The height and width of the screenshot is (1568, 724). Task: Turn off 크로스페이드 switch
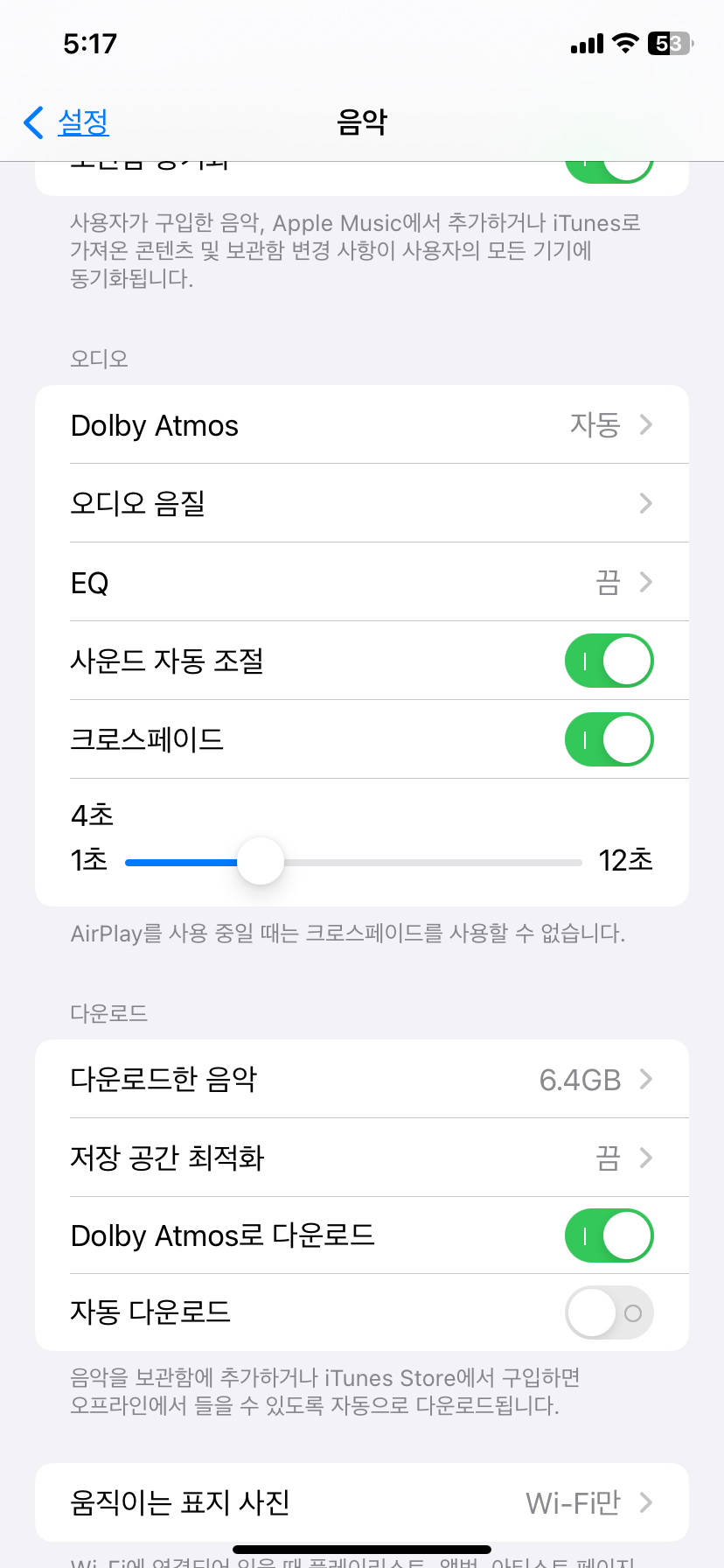609,739
